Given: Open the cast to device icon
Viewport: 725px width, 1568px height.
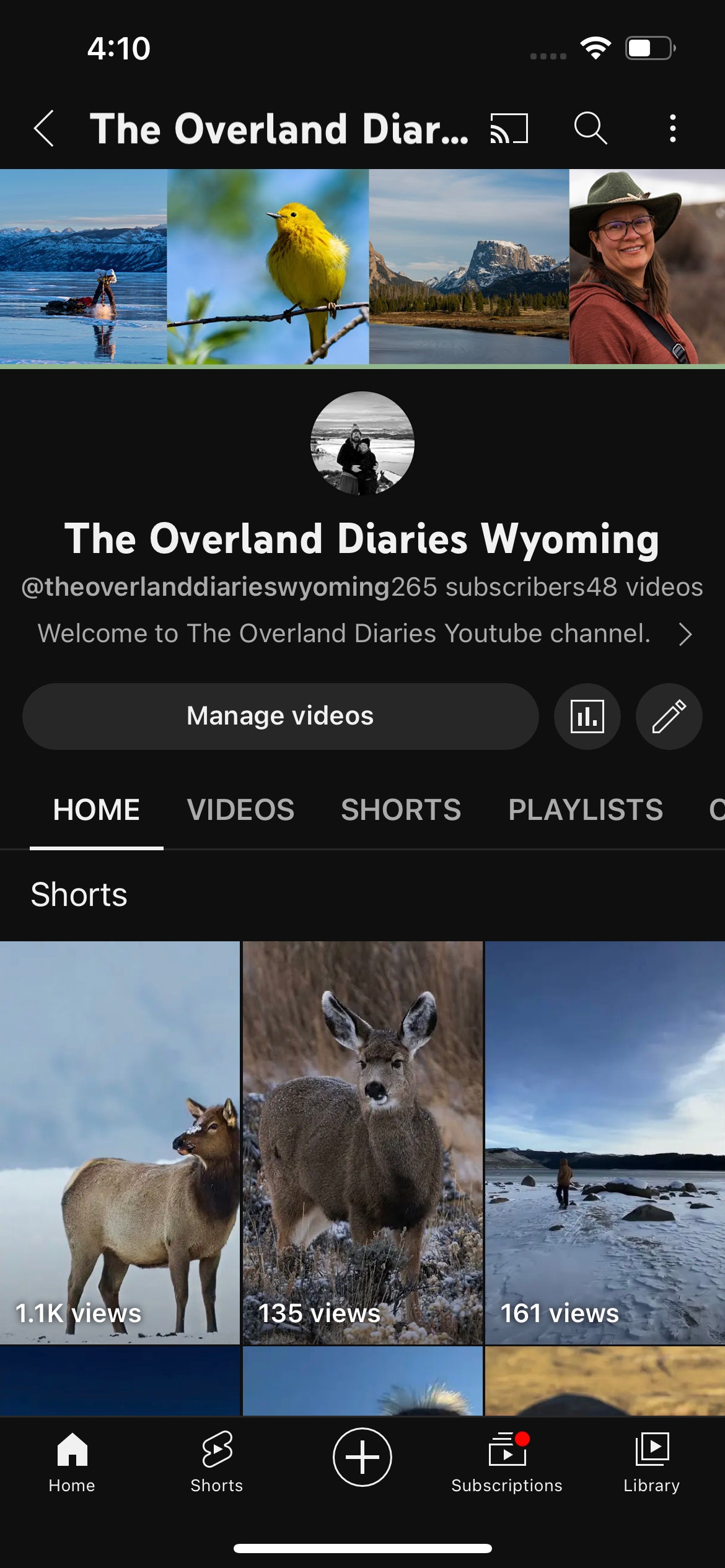Looking at the screenshot, I should (x=509, y=129).
